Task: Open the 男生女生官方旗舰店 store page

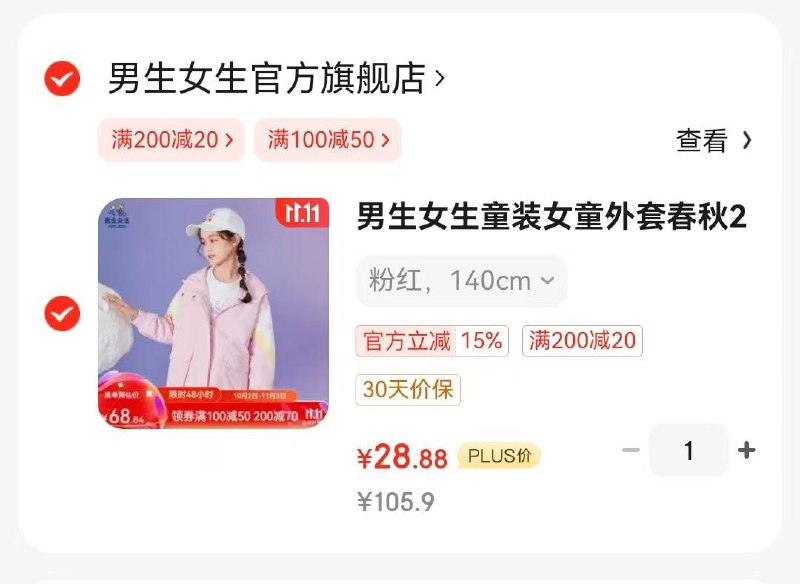Action: [x=275, y=78]
